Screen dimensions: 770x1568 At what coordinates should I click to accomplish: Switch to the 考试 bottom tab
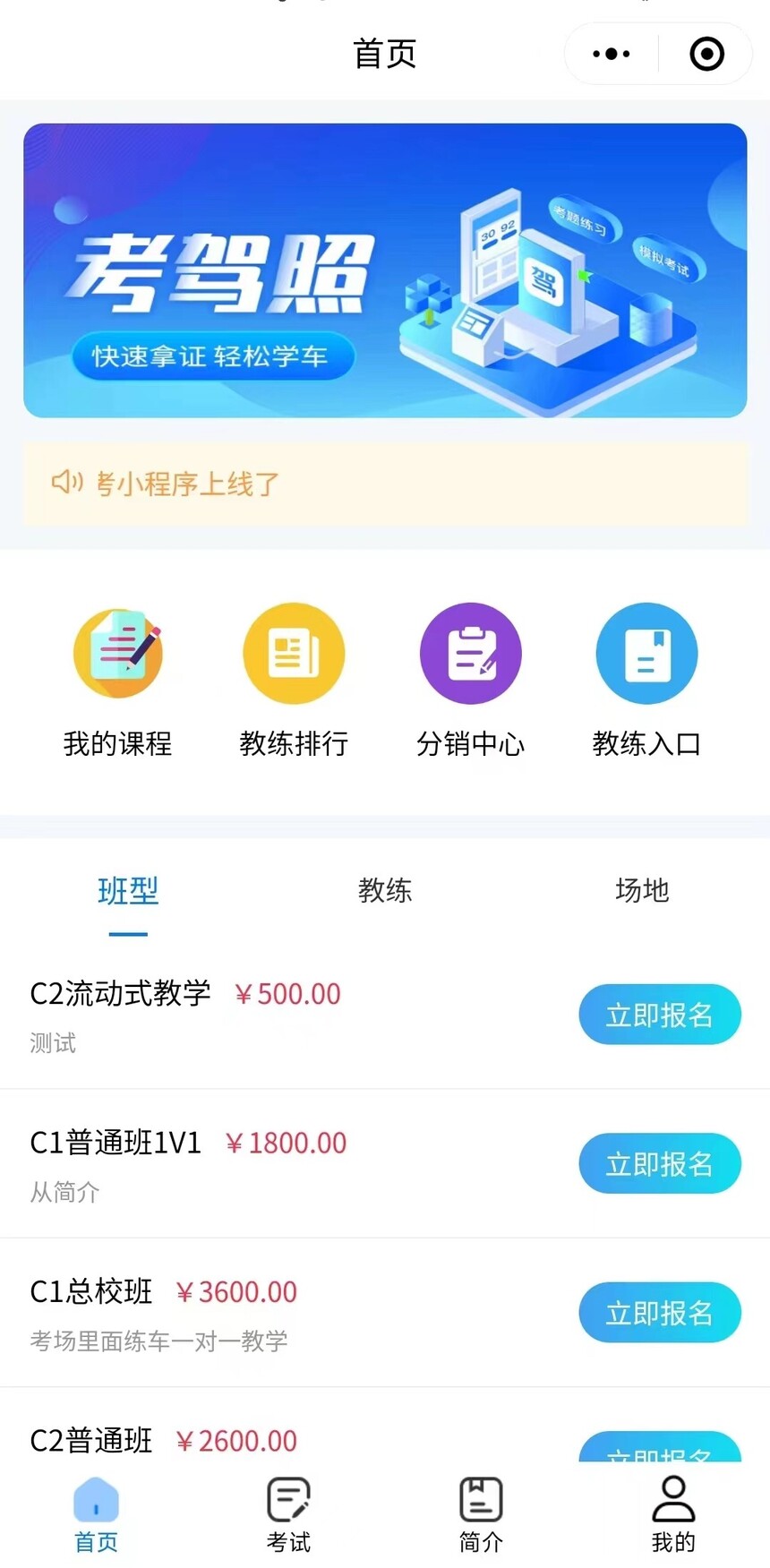(x=288, y=1514)
